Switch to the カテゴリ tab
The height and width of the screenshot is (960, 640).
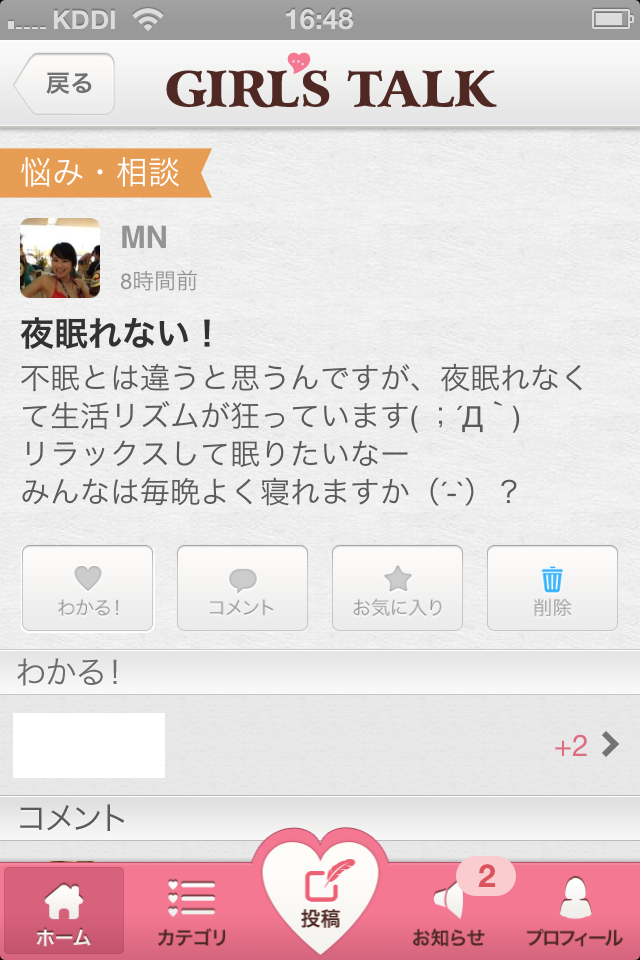(x=192, y=910)
